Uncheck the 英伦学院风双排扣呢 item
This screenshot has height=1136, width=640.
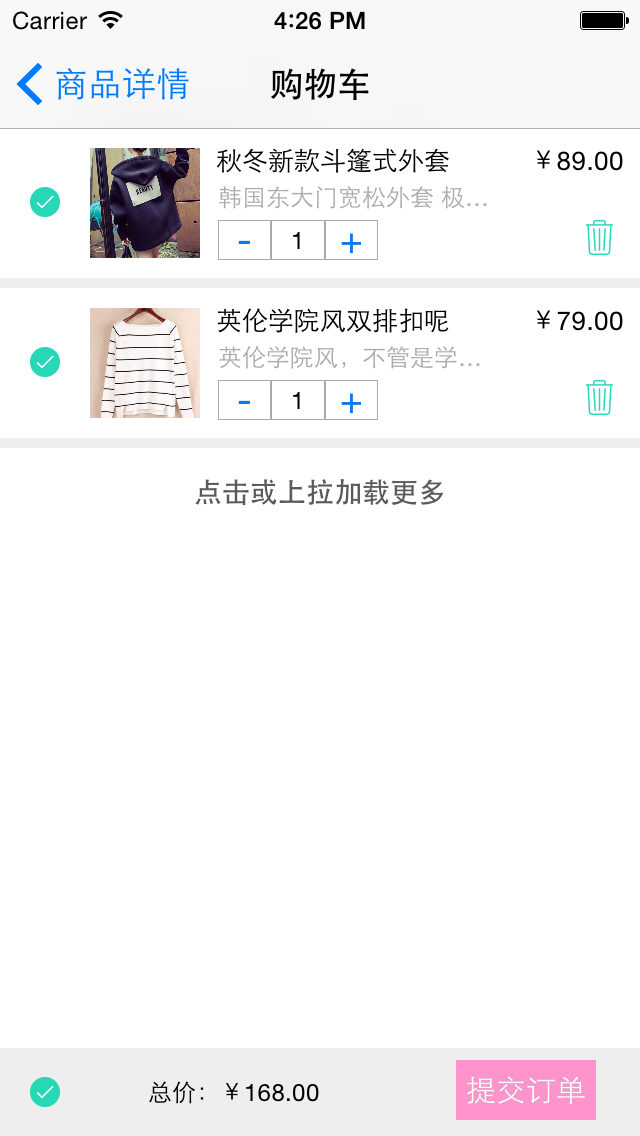tap(45, 362)
